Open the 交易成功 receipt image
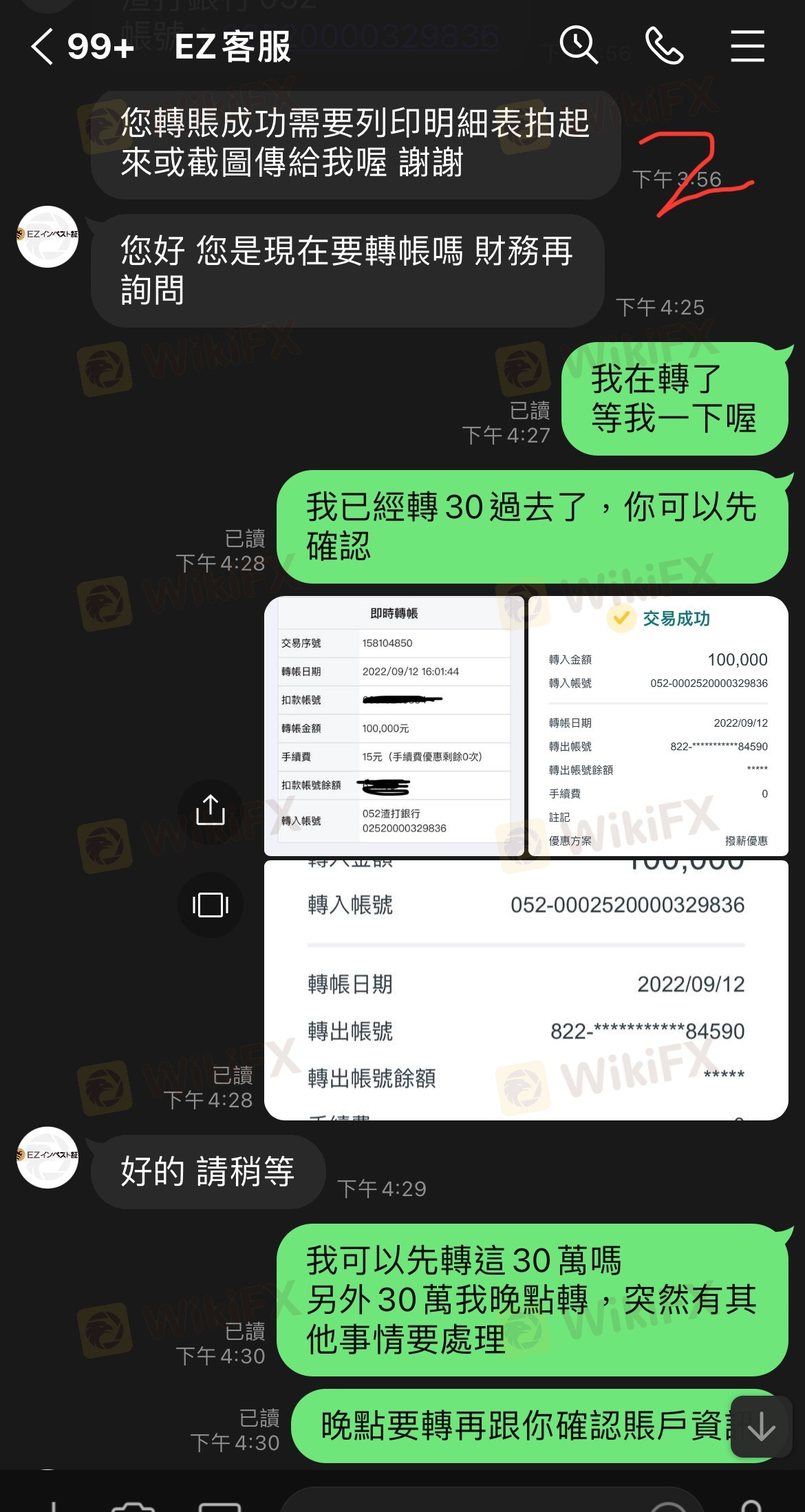805x1512 pixels. 658,726
